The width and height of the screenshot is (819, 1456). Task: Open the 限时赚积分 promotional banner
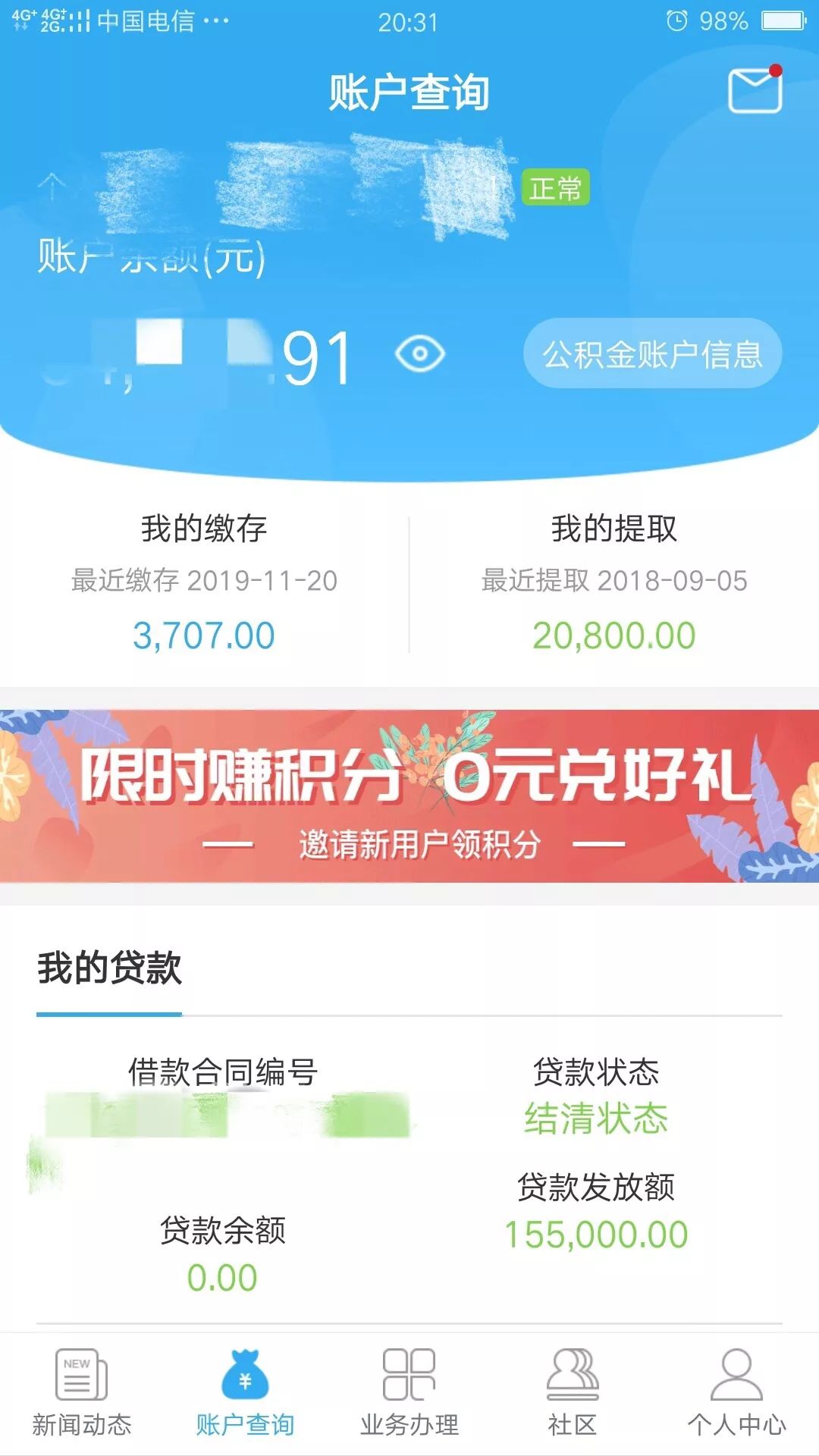tap(409, 795)
